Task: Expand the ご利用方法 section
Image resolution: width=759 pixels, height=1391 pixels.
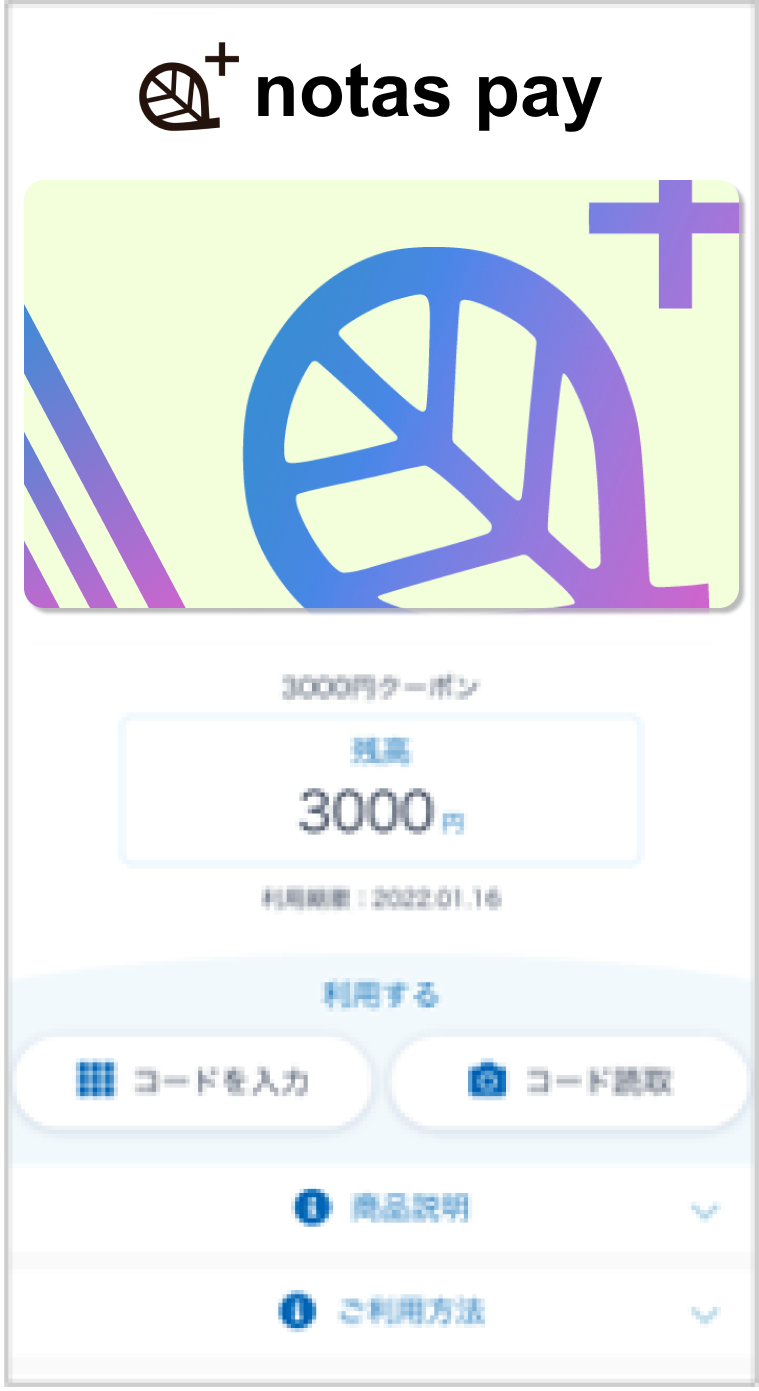Action: pos(380,1312)
